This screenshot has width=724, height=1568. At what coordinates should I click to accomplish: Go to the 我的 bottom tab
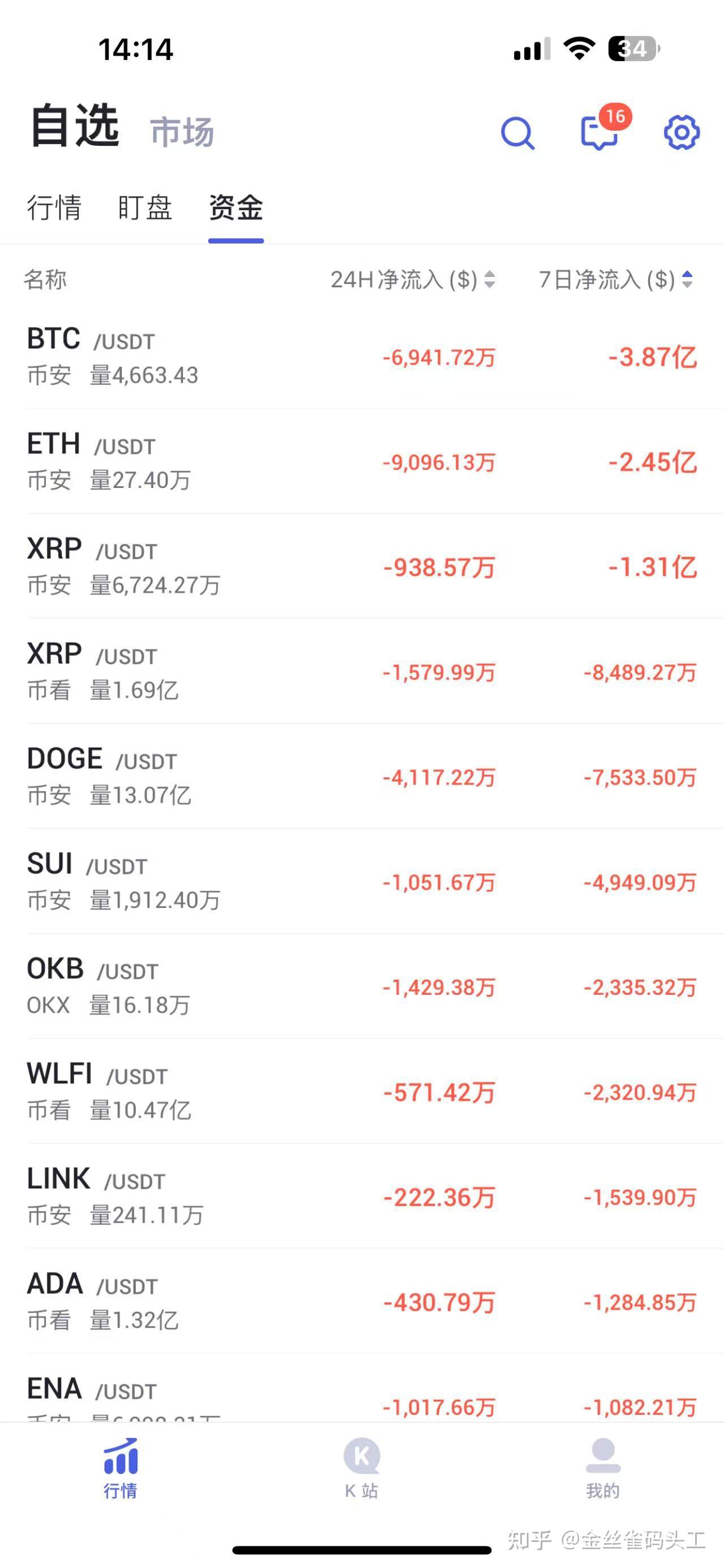(x=603, y=1468)
